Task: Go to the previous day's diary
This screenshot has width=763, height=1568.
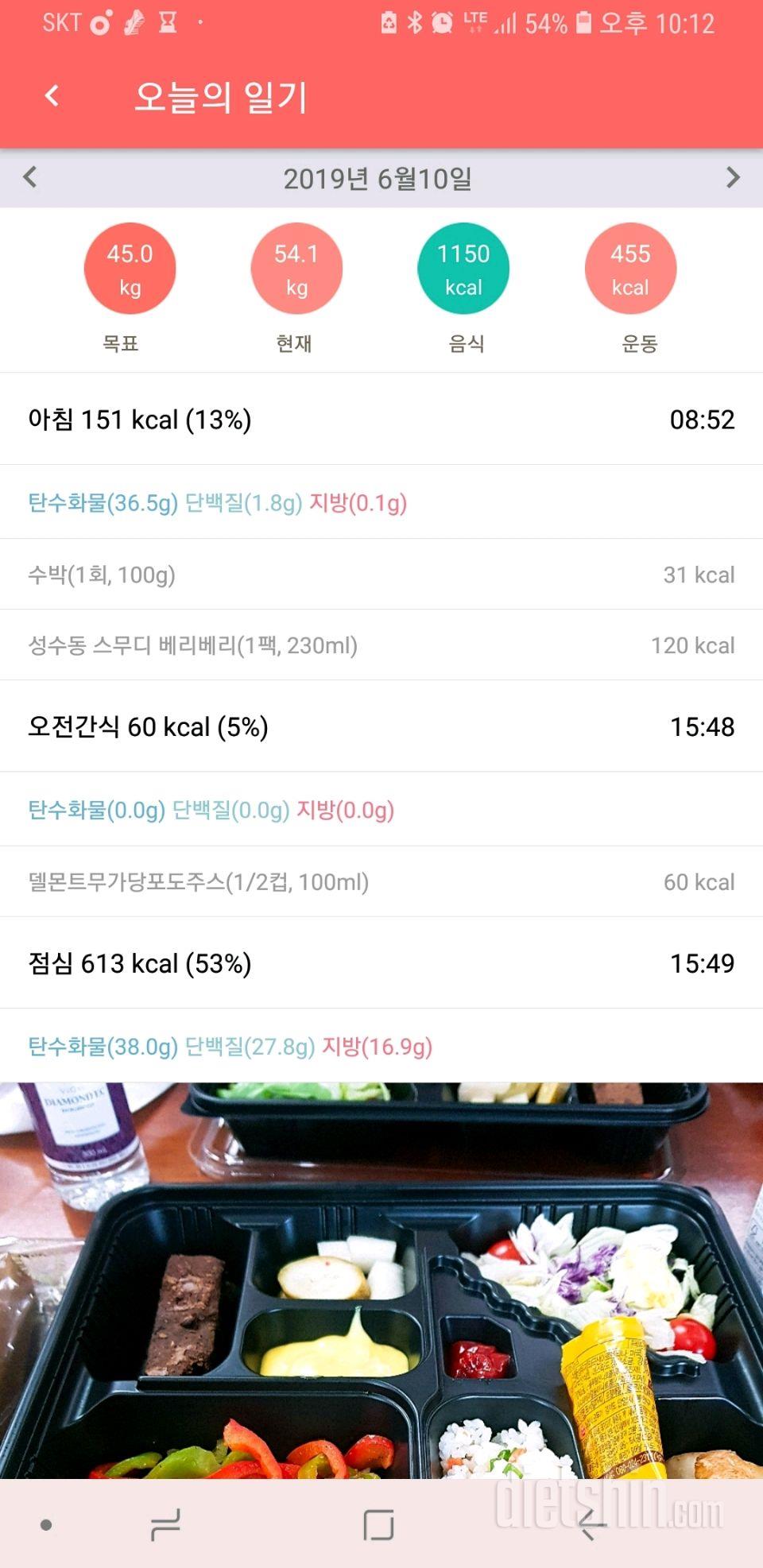Action: [30, 177]
